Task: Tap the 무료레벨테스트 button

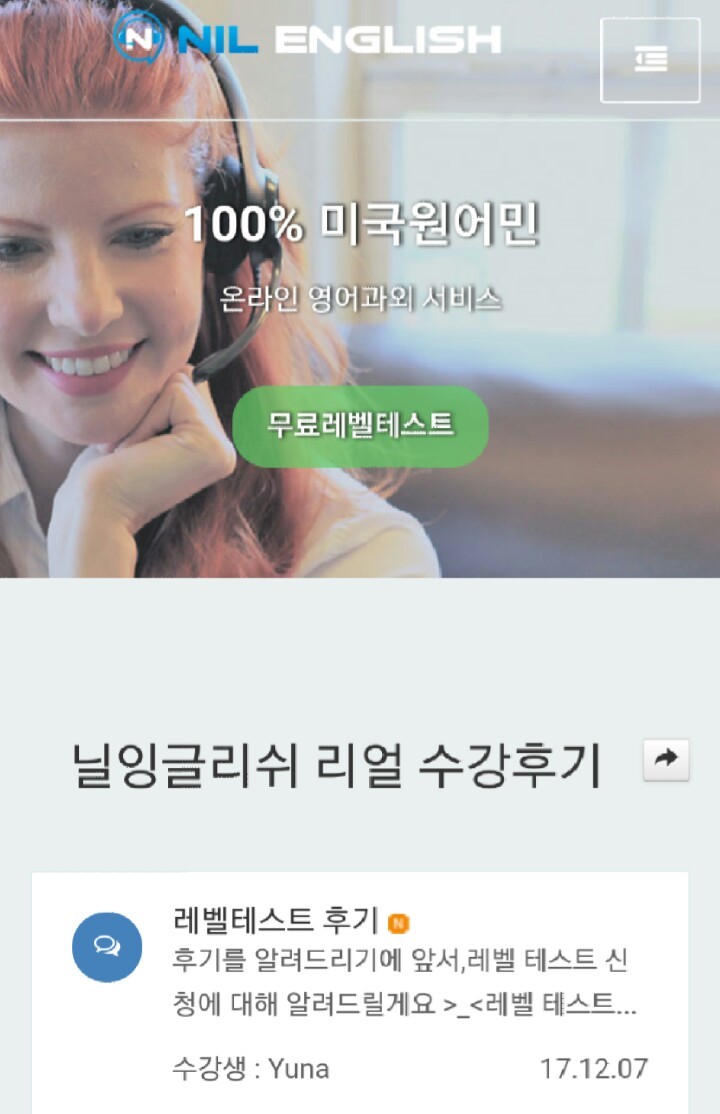Action: click(x=360, y=426)
